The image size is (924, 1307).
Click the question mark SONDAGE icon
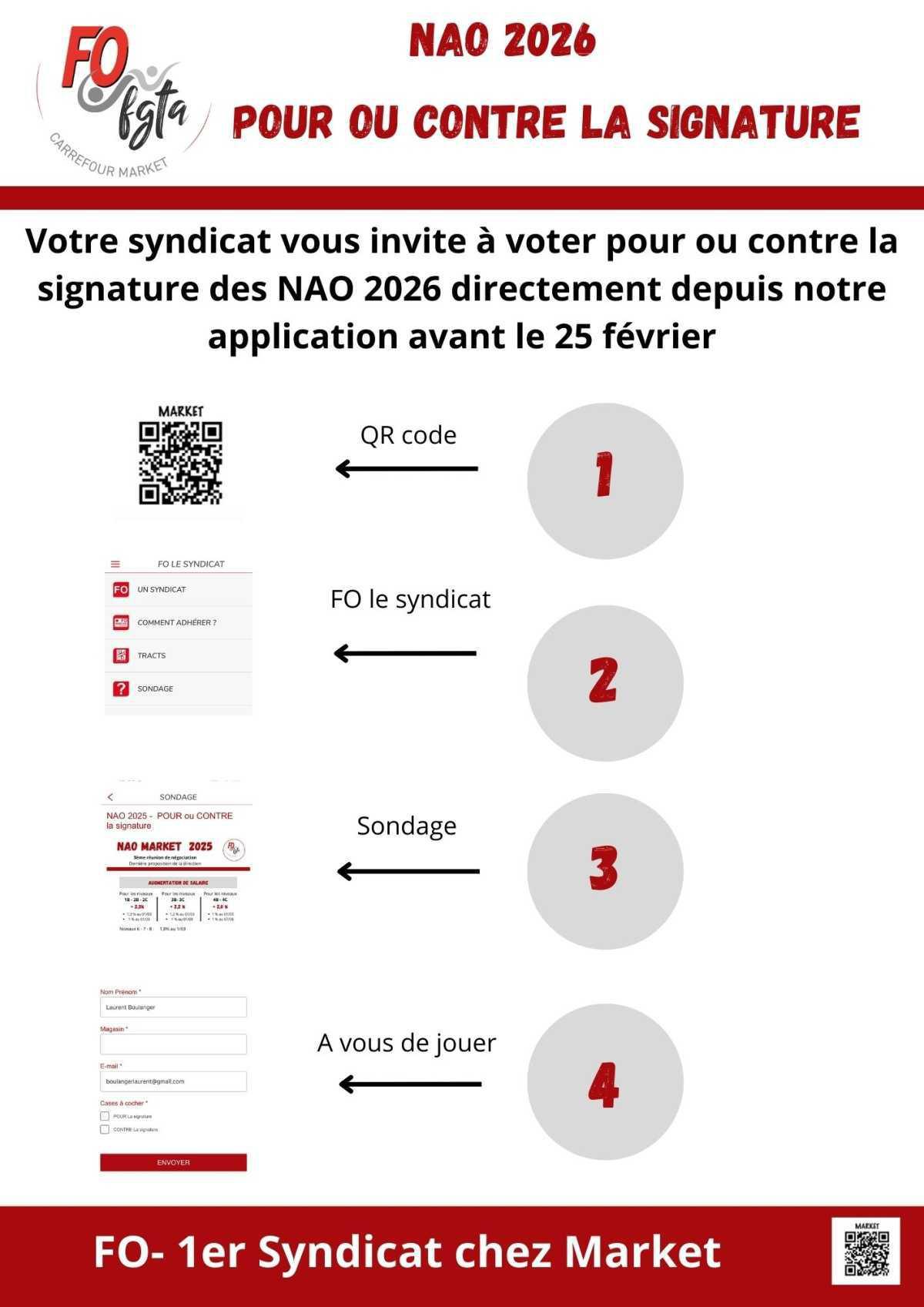(x=122, y=688)
